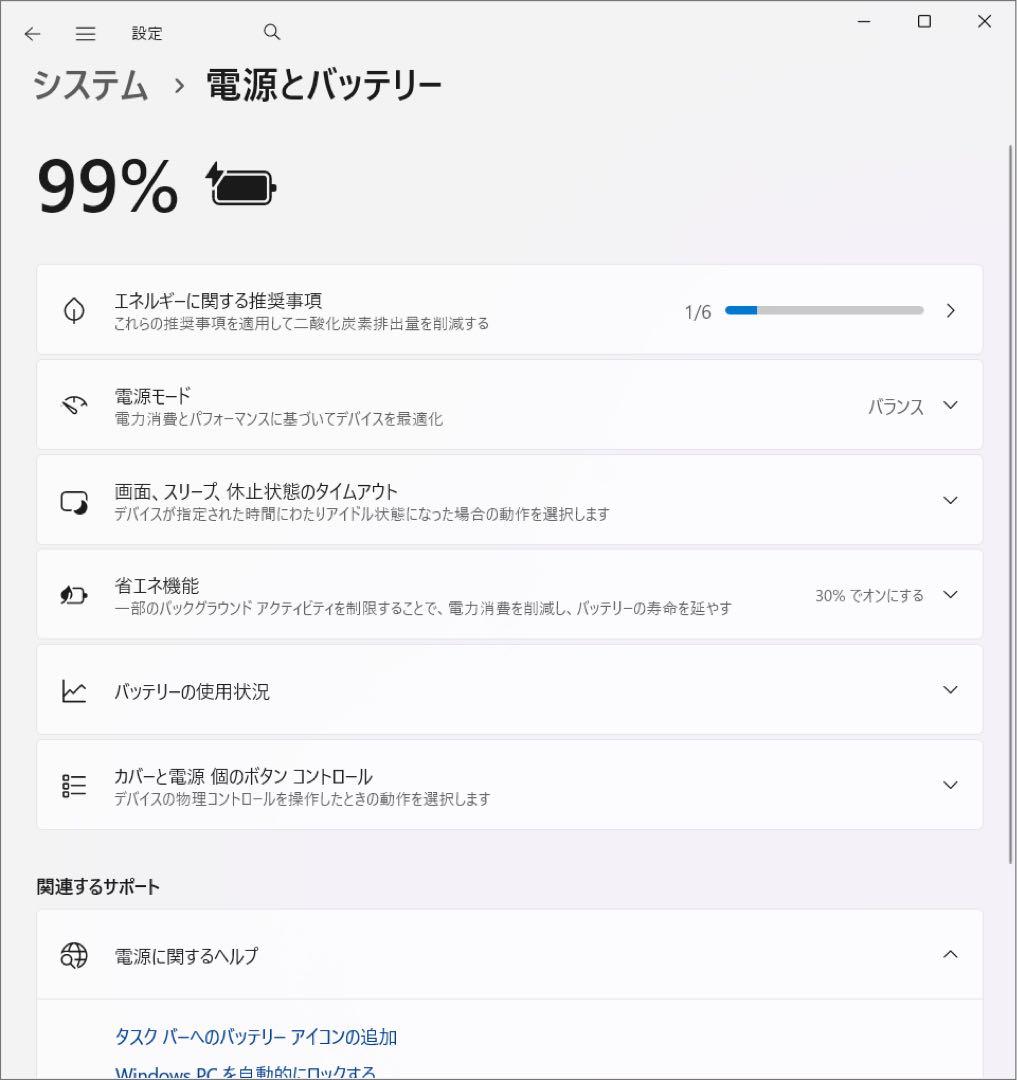Click the cover and power buttons list icon

pyautogui.click(x=73, y=785)
